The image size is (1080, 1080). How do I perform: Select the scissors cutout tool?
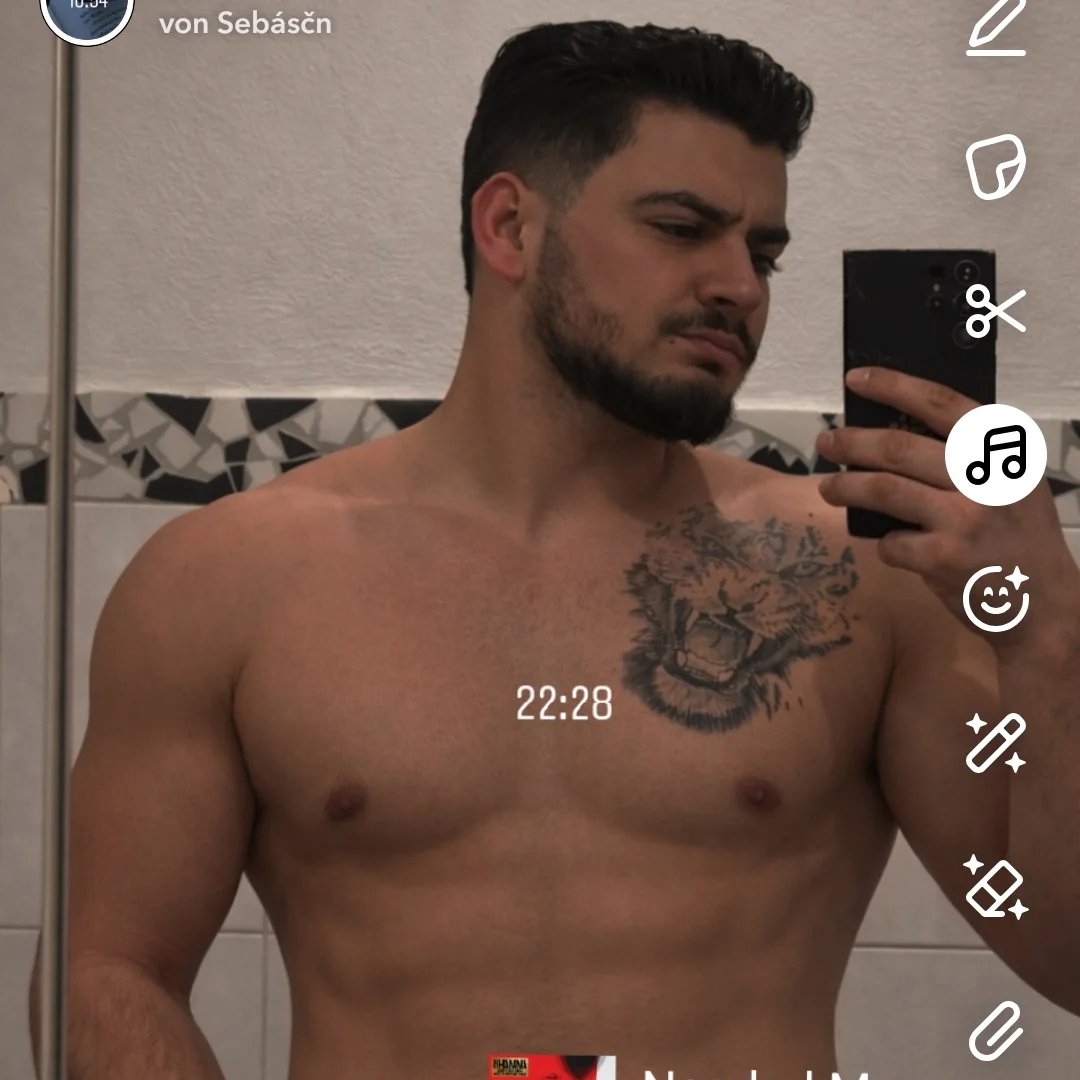996,311
